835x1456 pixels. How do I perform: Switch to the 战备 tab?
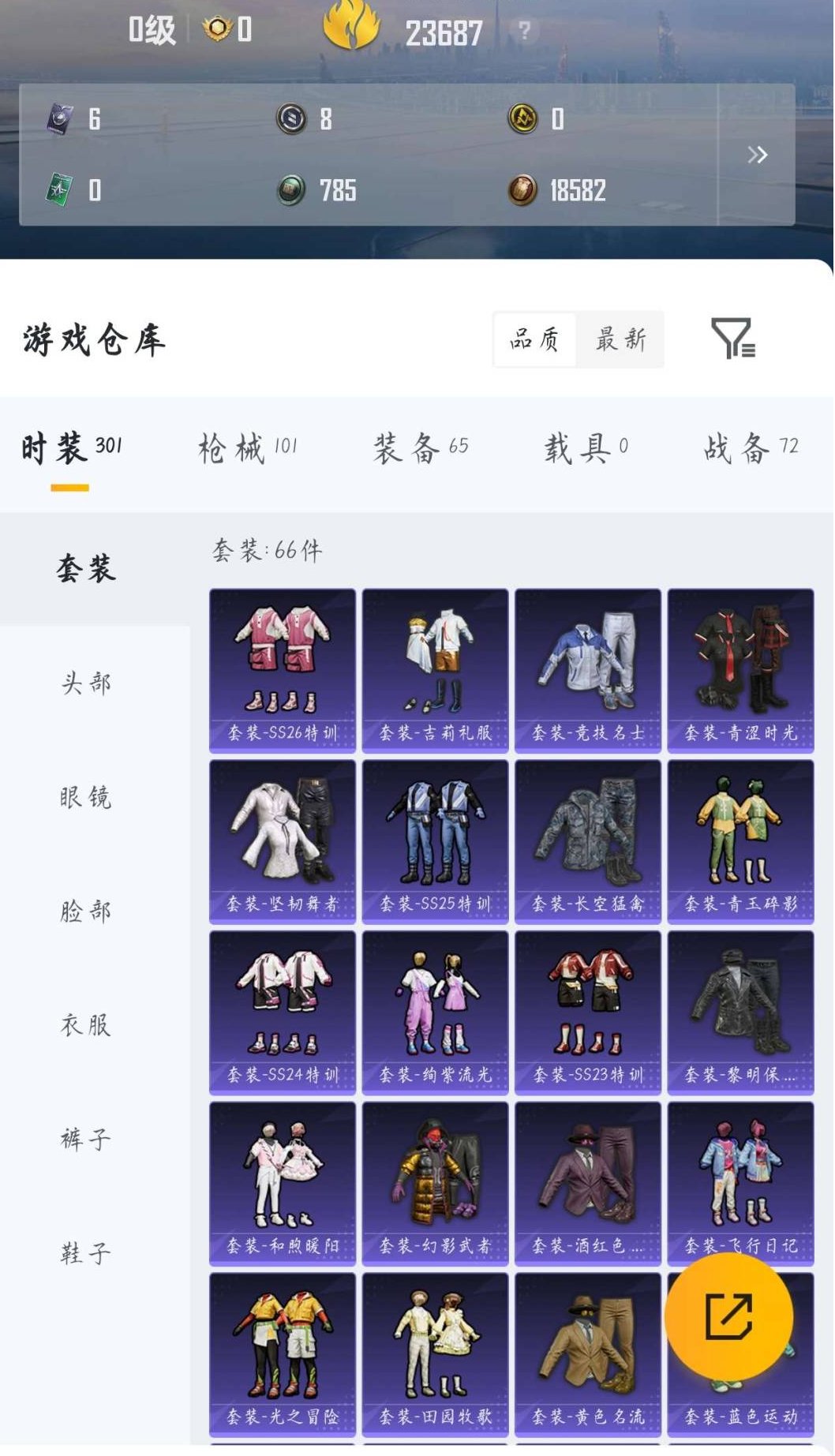tap(740, 447)
